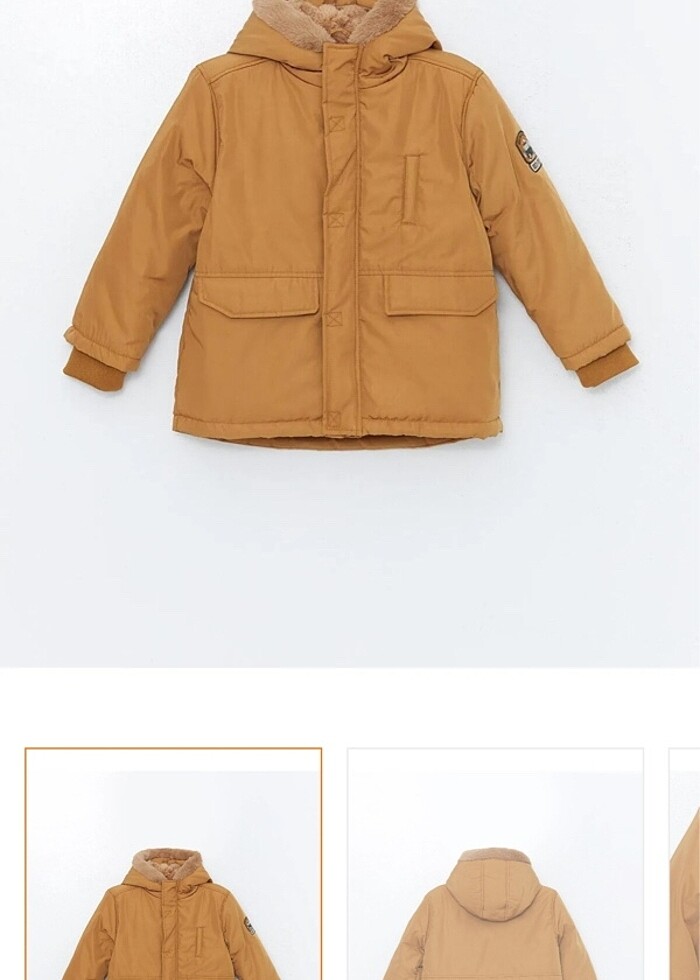
Task: Show the back view jacket thumbnail
Action: (495, 865)
